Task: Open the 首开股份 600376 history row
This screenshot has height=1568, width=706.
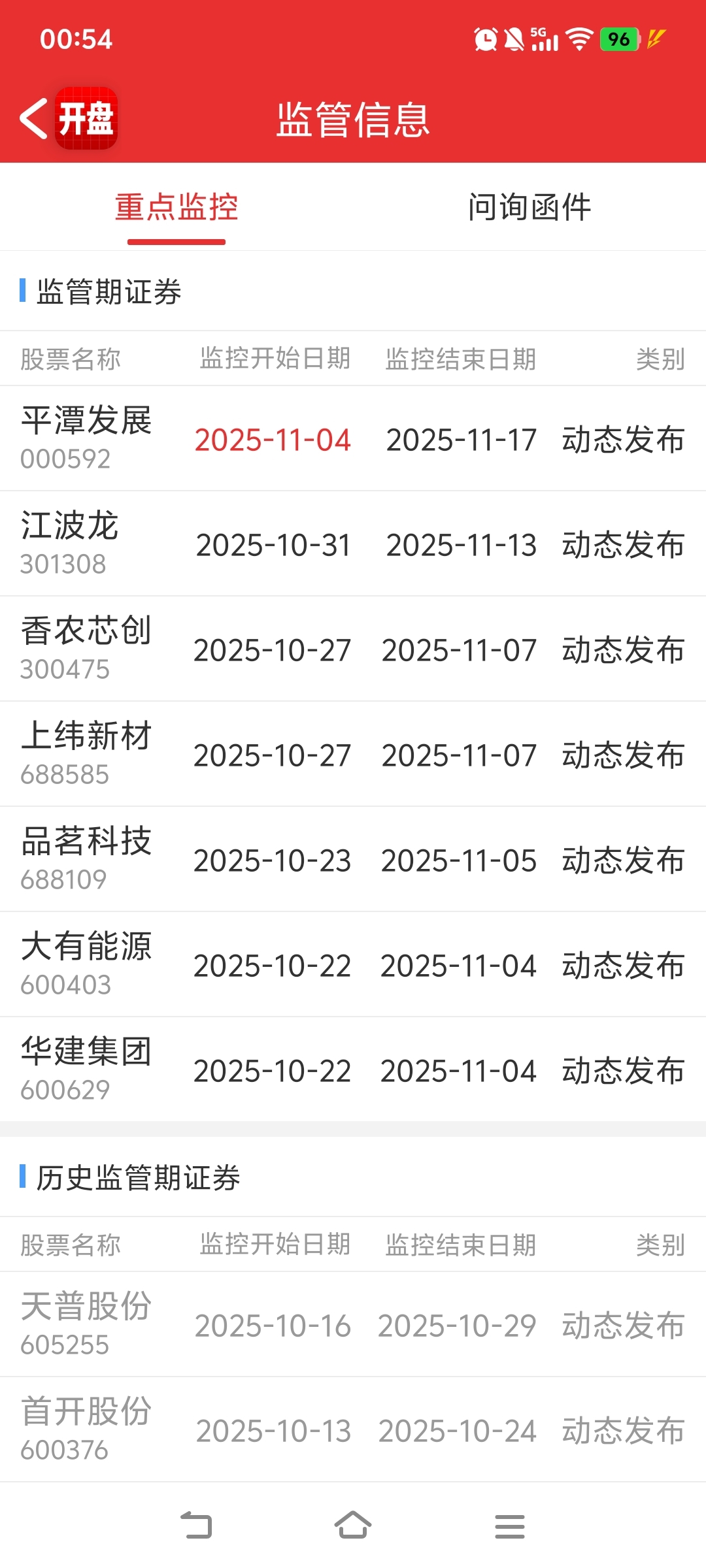Action: pyautogui.click(x=353, y=1429)
